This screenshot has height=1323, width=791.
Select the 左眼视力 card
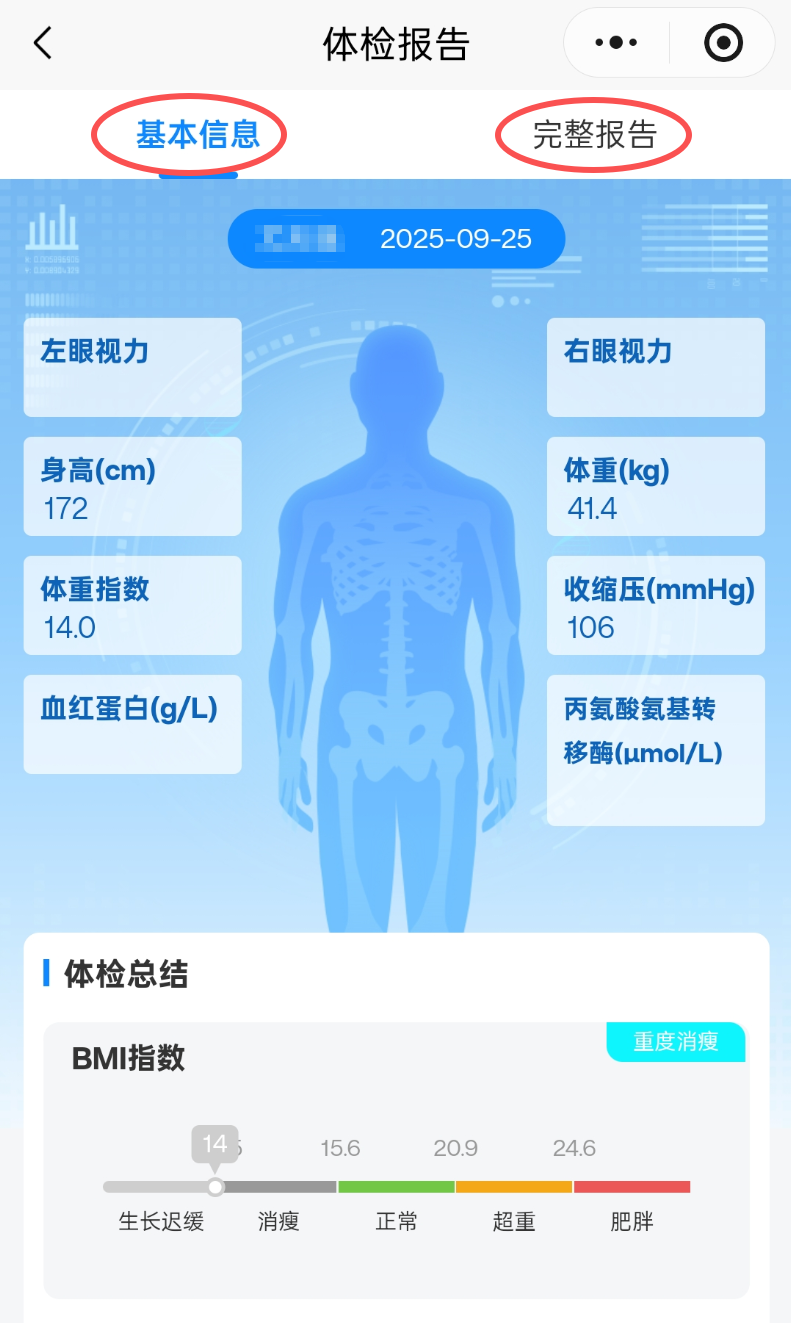[x=132, y=366]
